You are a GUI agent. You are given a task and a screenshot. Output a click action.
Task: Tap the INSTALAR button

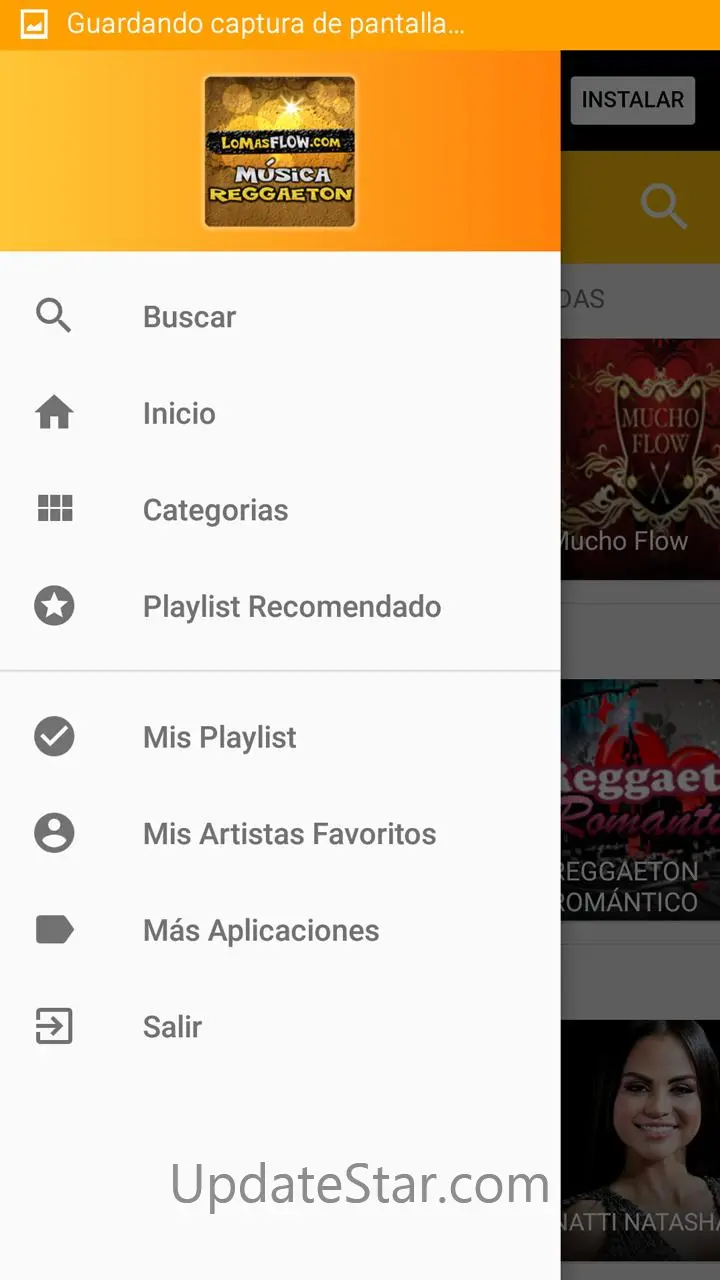pos(632,100)
